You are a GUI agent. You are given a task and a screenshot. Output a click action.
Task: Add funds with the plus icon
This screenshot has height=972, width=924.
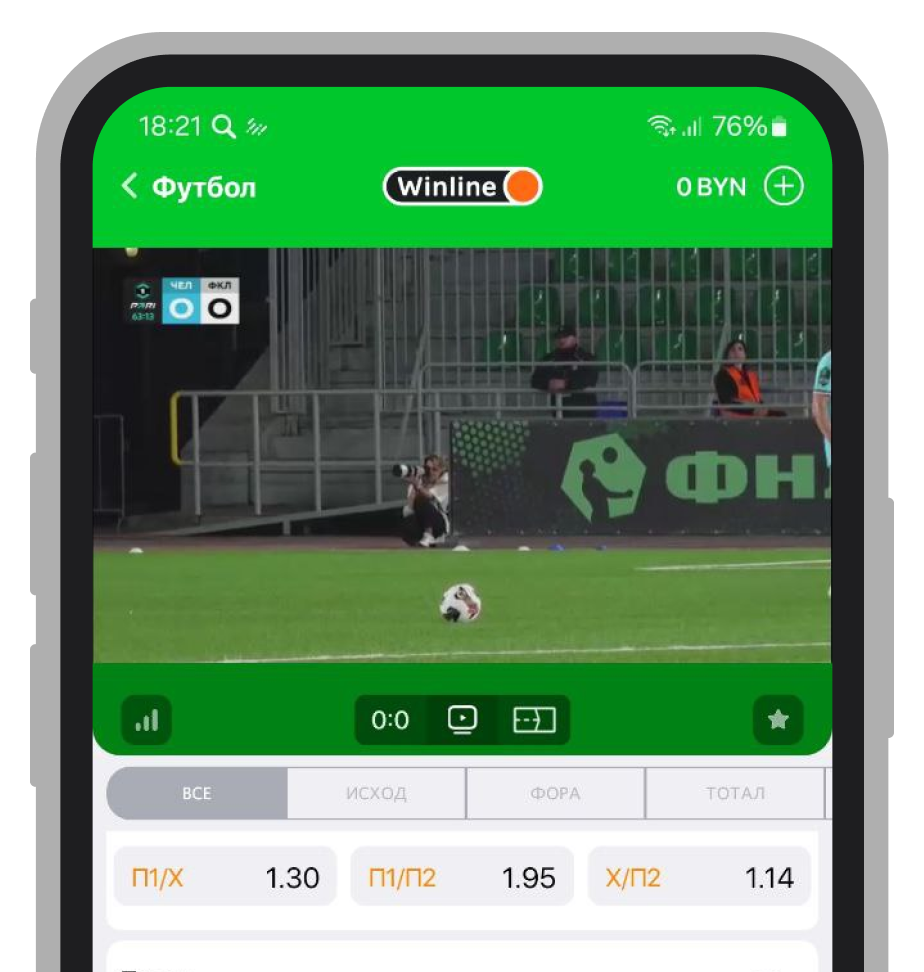[x=784, y=187]
